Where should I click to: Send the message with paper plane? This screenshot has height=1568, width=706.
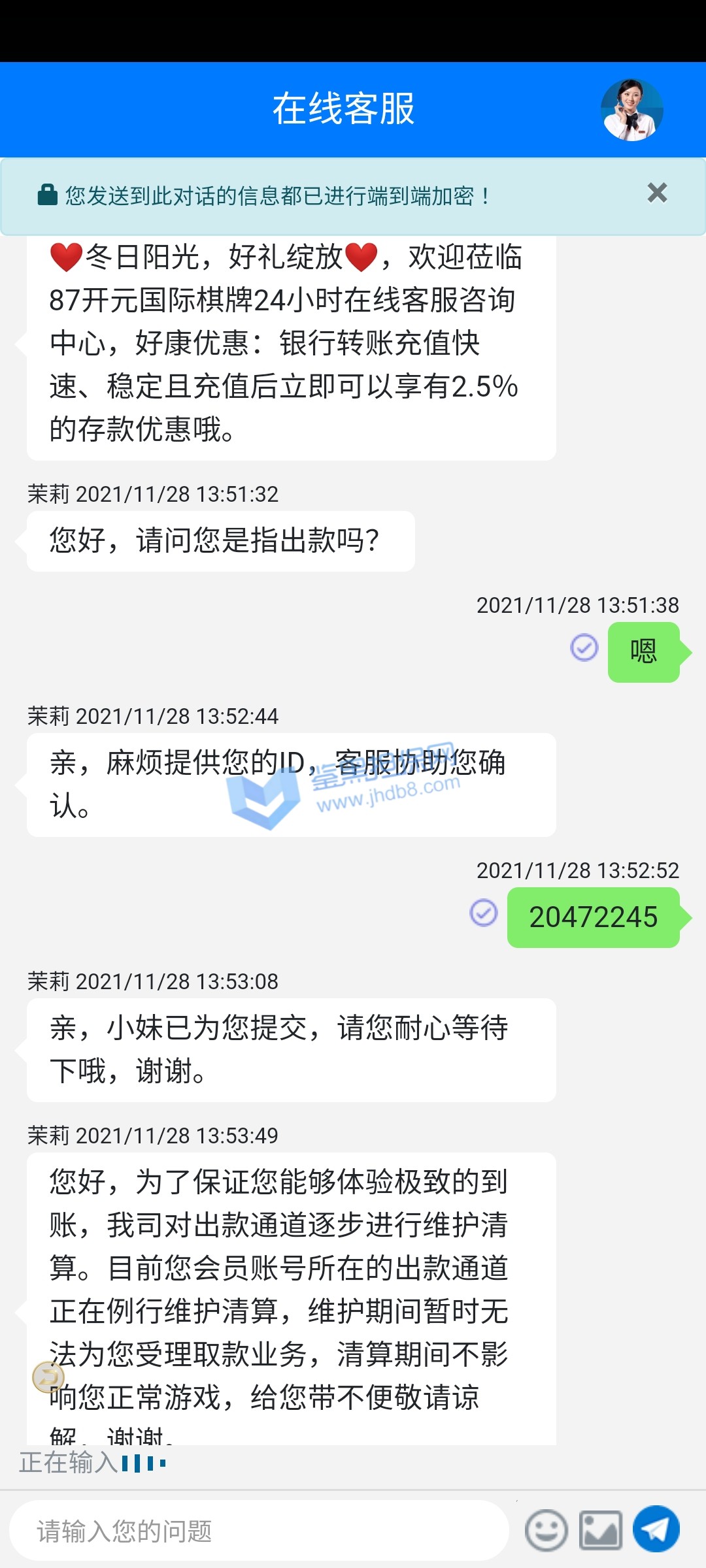656,1529
